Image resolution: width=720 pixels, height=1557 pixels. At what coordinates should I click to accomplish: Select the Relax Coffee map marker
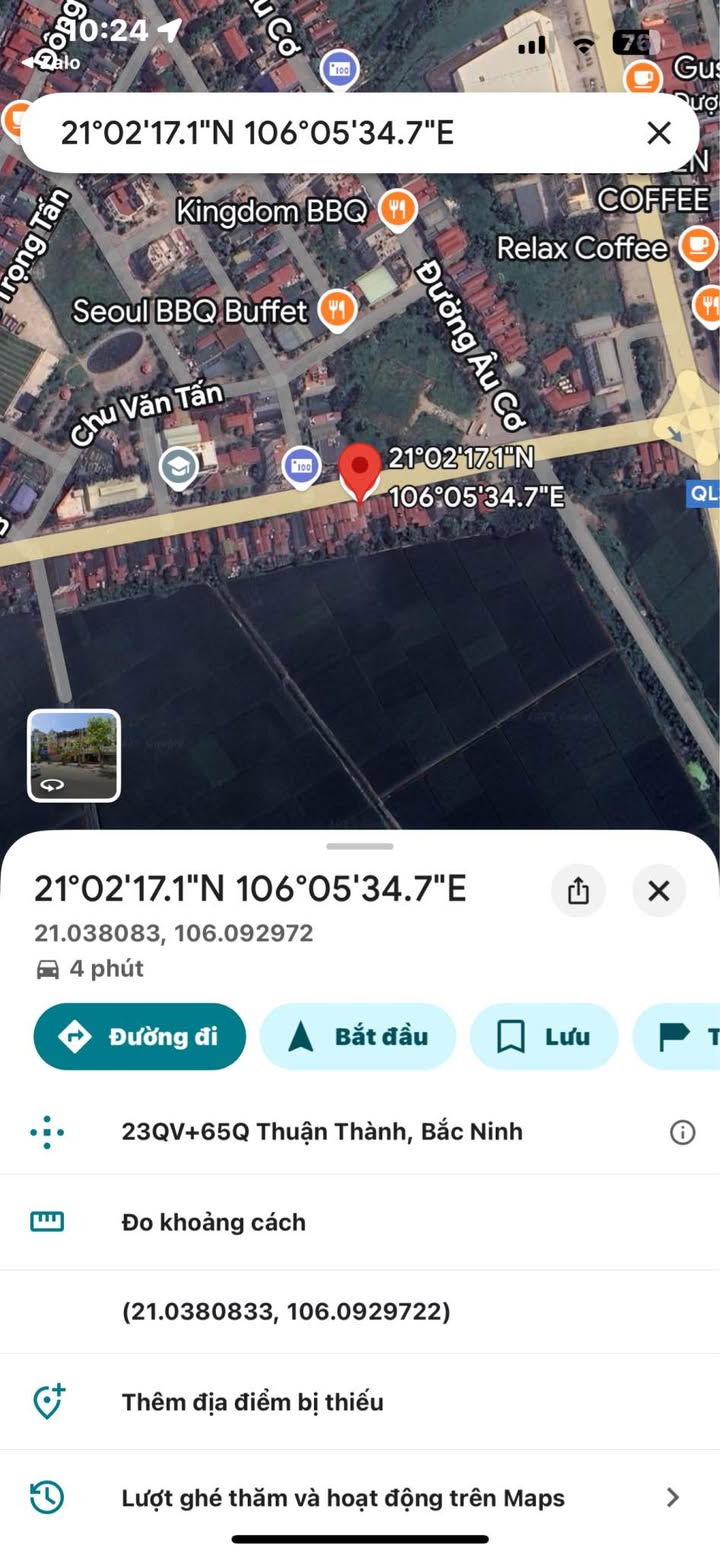(x=697, y=247)
